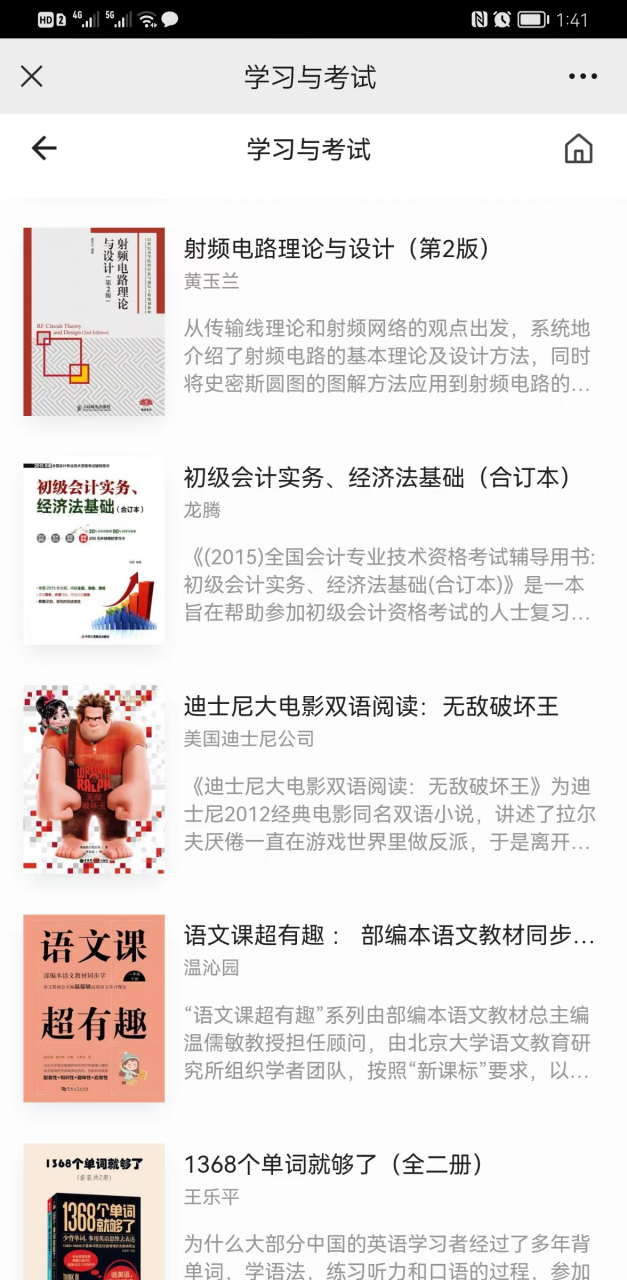Open the book 射频电路理论与设计（第2版）
The image size is (627, 1280).
(336, 249)
